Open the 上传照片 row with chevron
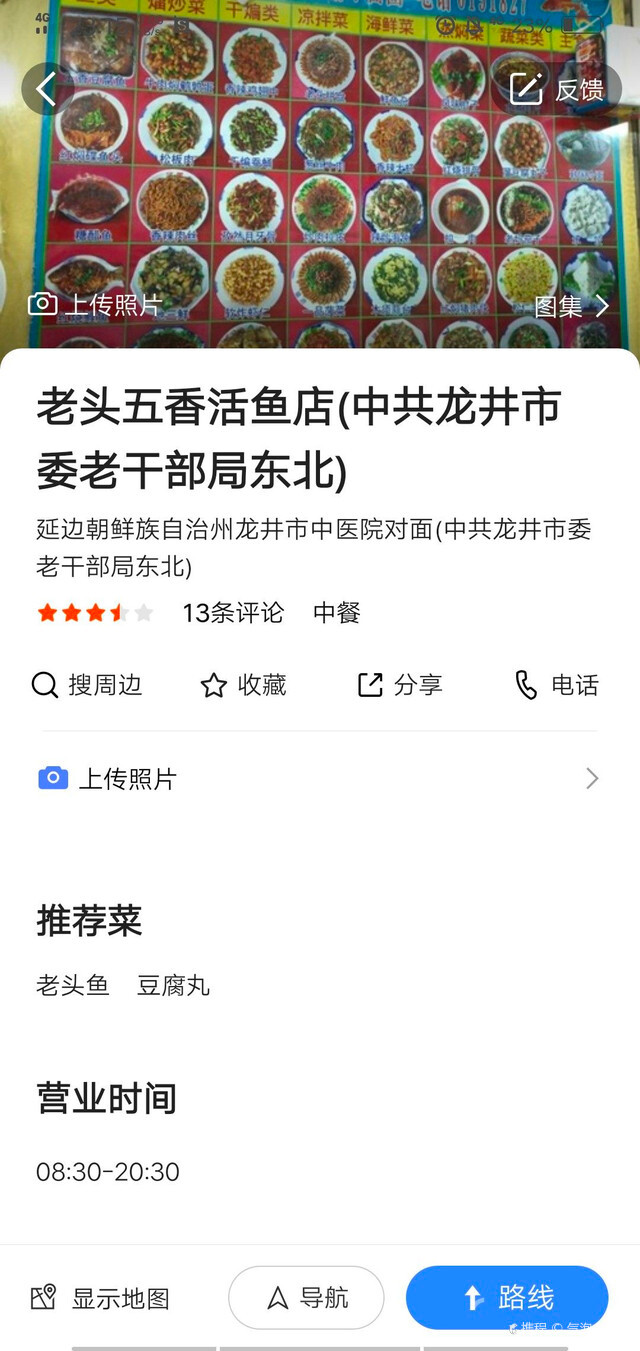Viewport: 640px width, 1351px height. coord(318,778)
